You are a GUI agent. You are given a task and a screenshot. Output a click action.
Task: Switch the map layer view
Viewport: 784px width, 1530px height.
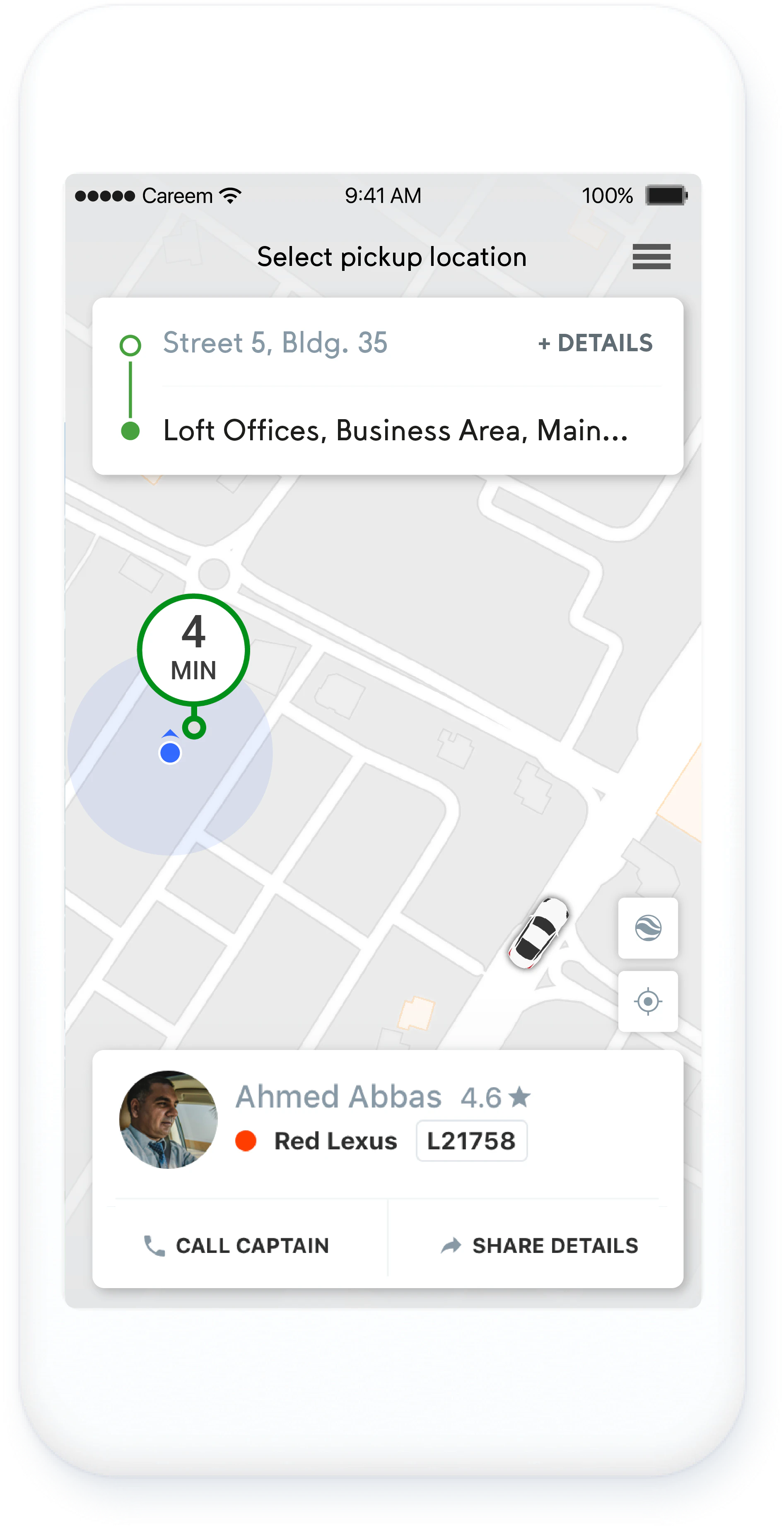[647, 928]
